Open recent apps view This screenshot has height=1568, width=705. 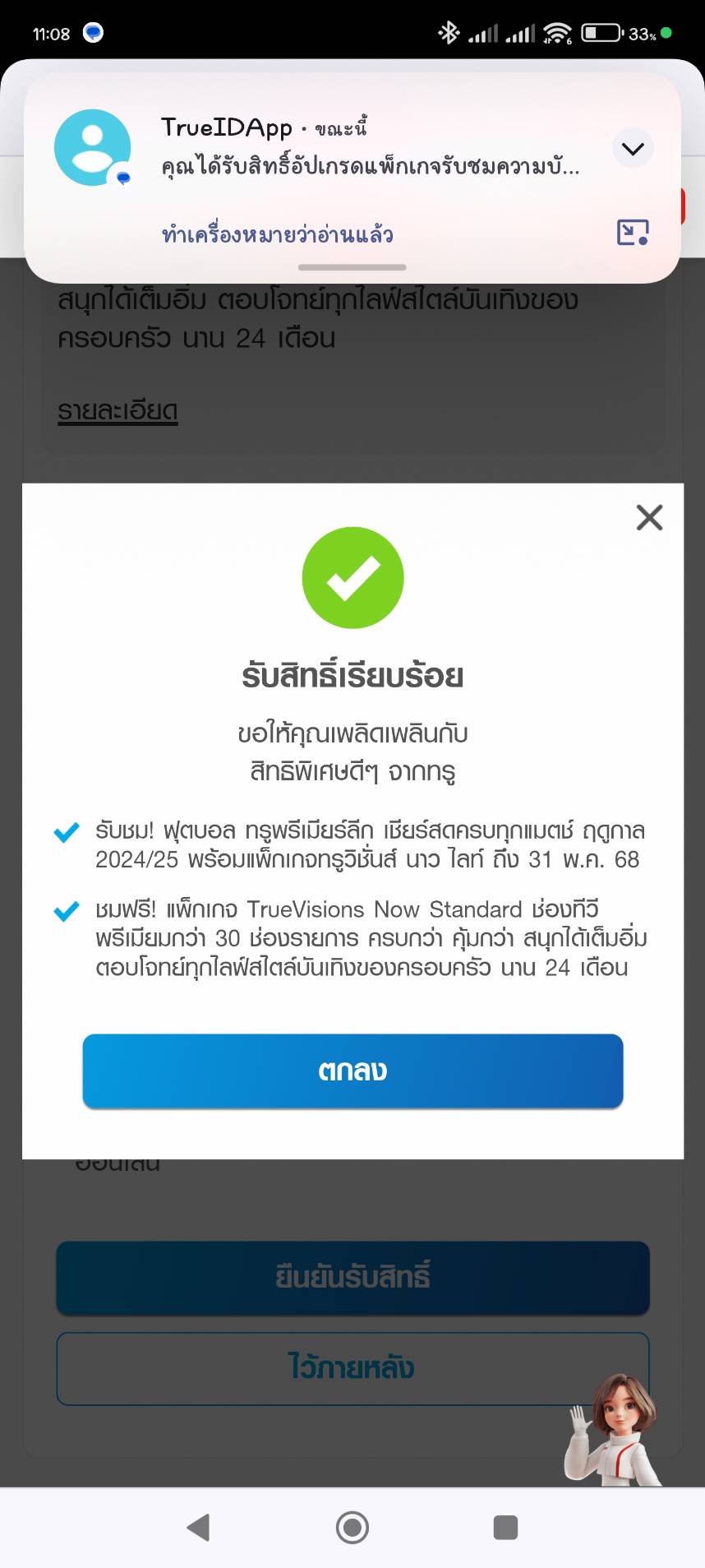pyautogui.click(x=505, y=1528)
